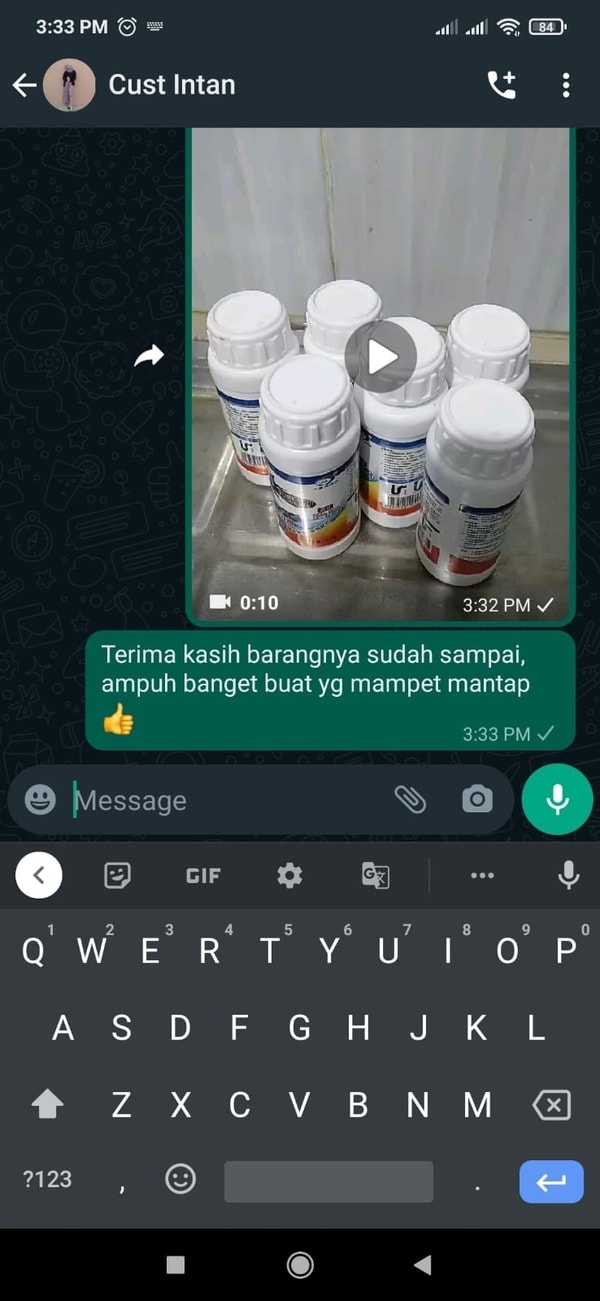
Task: Attach a file with the paperclip
Action: (410, 799)
